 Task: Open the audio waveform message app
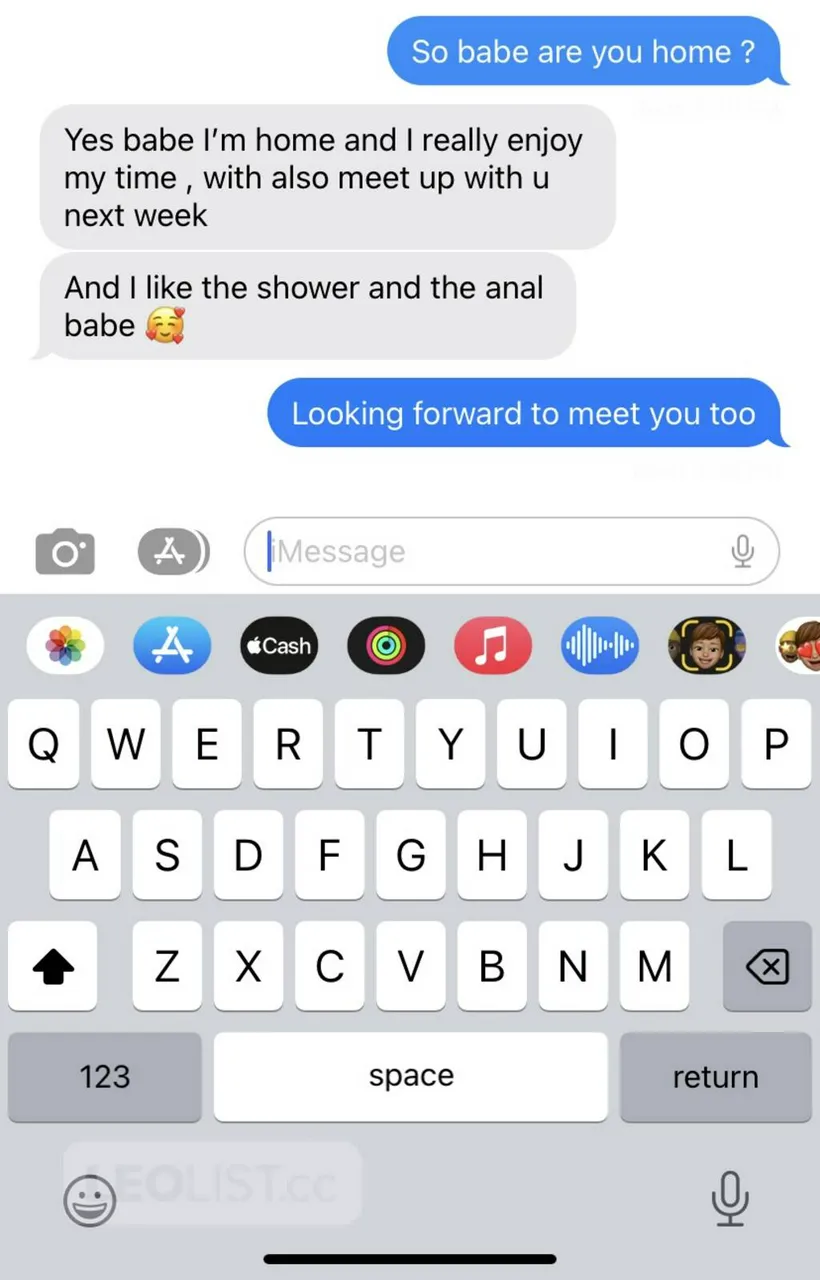pyautogui.click(x=600, y=646)
